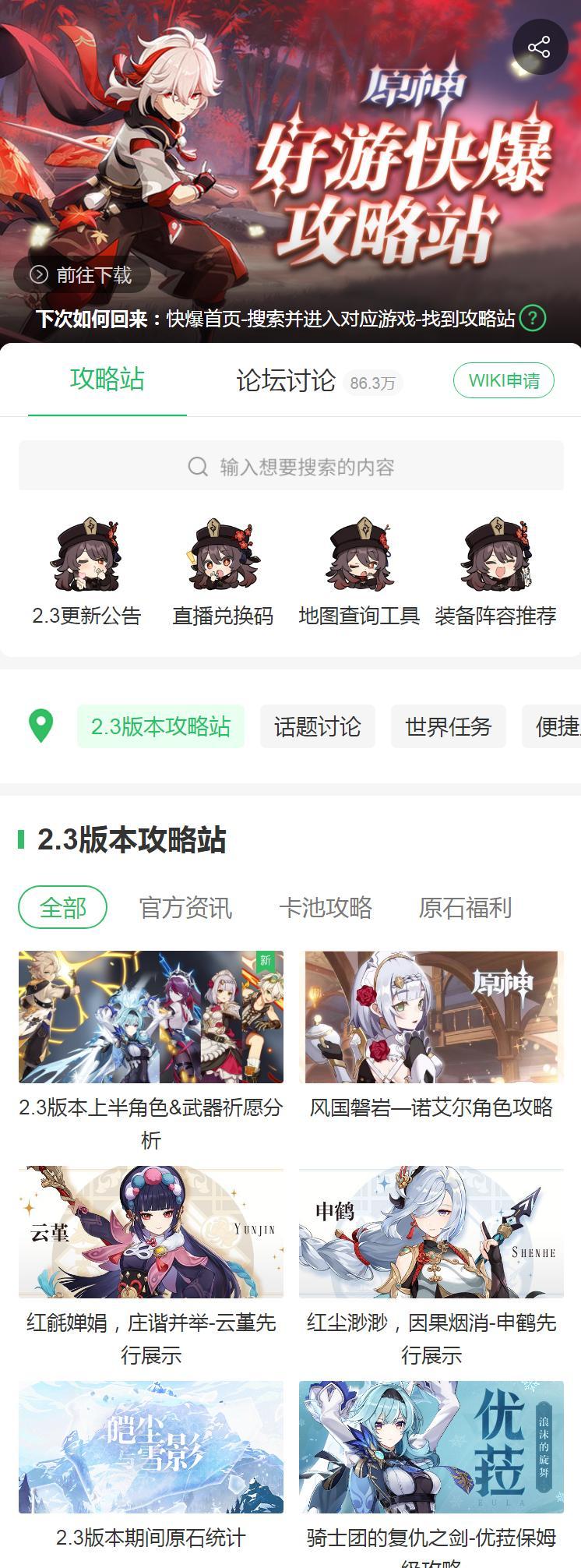Screen dimensions: 581x1568
Task: Open 2.3版本期间原石统计 article
Action: (x=151, y=1447)
